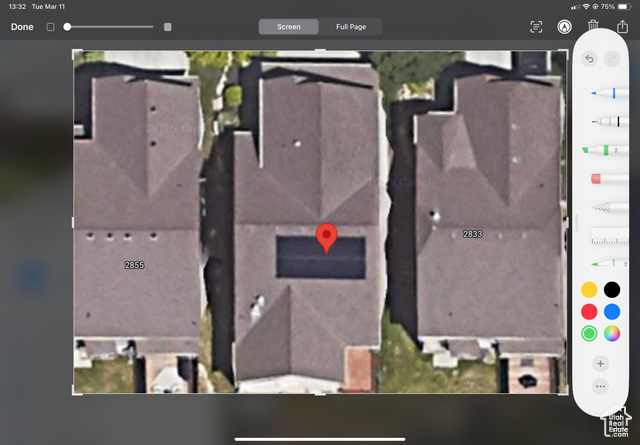Viewport: 640px width, 445px height.
Task: Open the live text scan icon
Action: [x=536, y=27]
